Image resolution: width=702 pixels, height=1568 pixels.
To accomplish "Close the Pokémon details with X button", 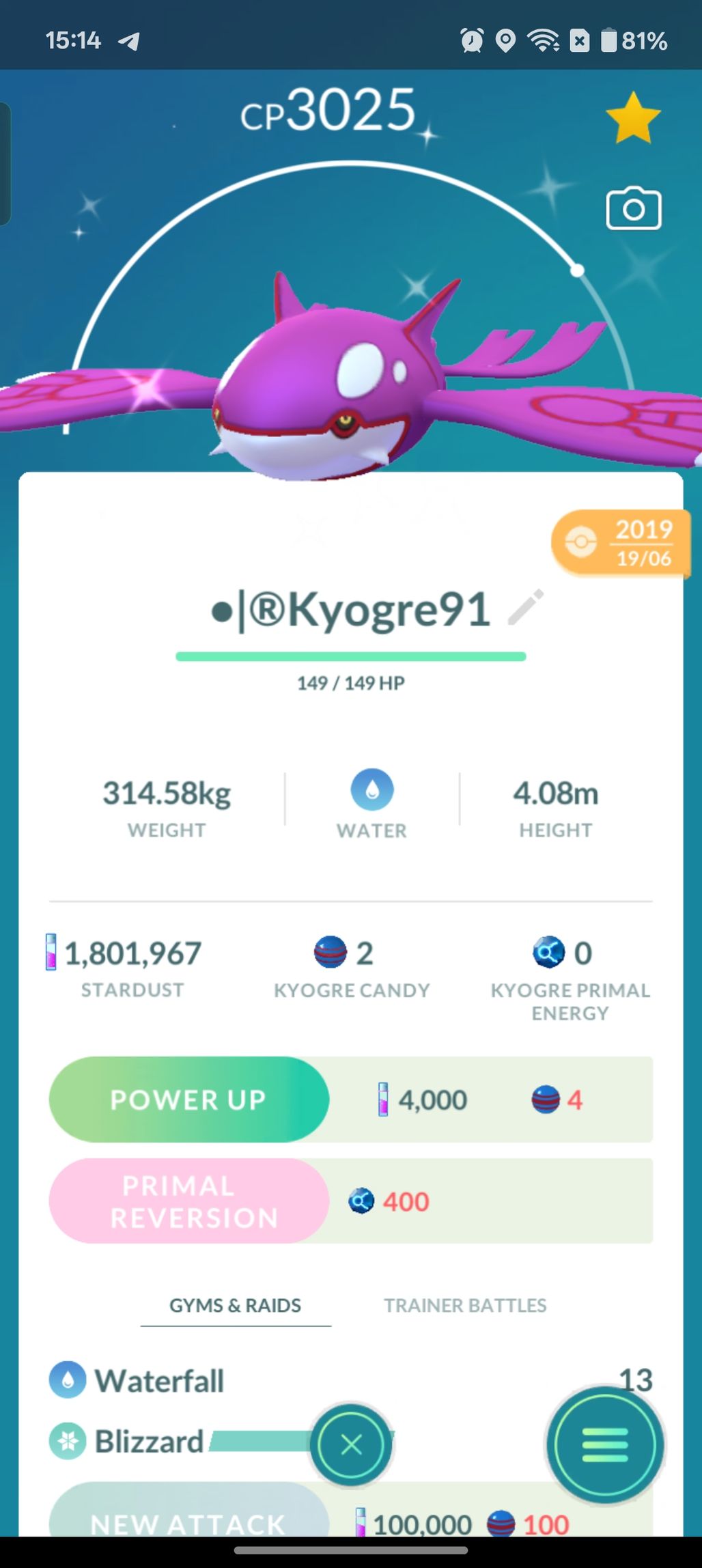I will coord(351,1444).
